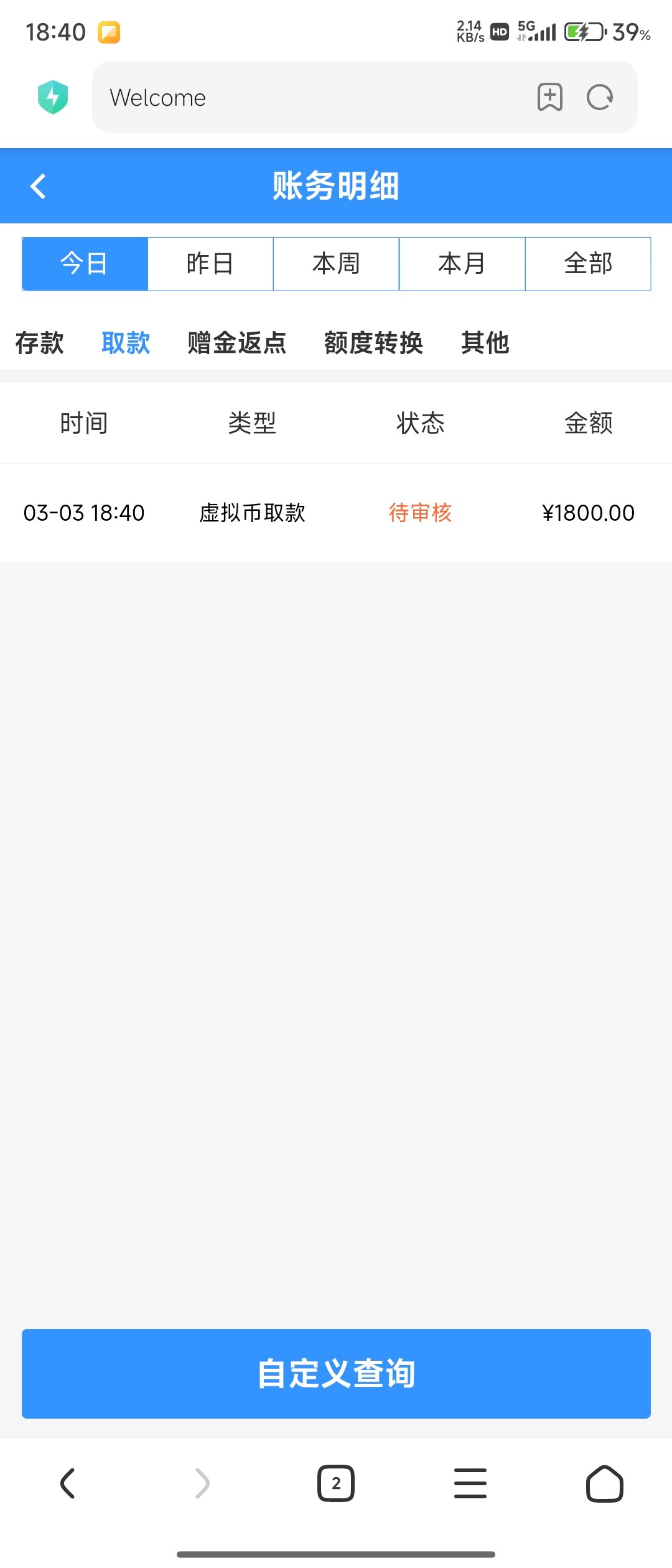Select the 今日 time filter
This screenshot has width=672, height=1568.
(85, 264)
